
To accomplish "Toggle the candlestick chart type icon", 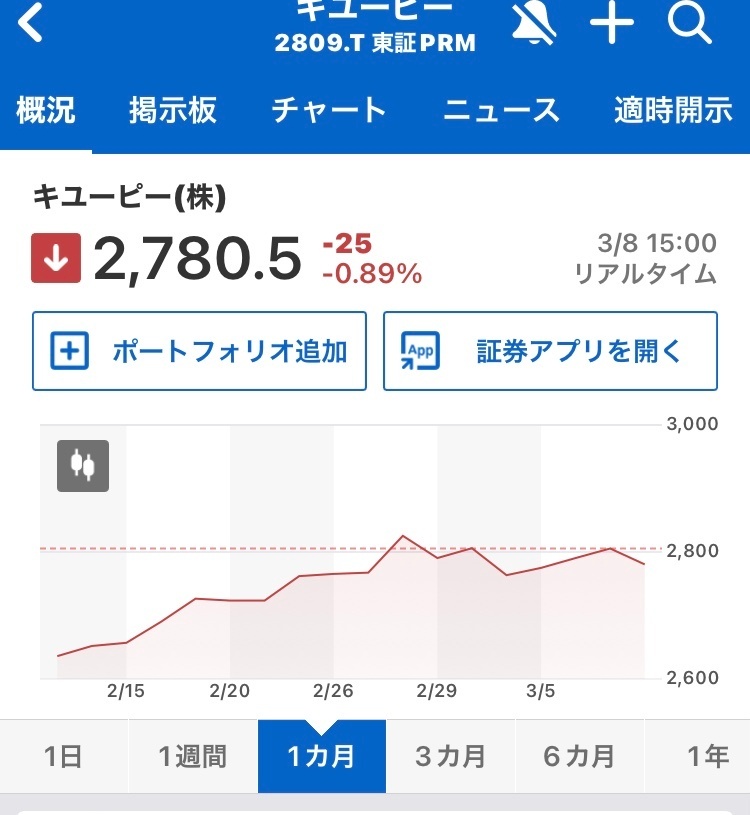I will pos(83,466).
